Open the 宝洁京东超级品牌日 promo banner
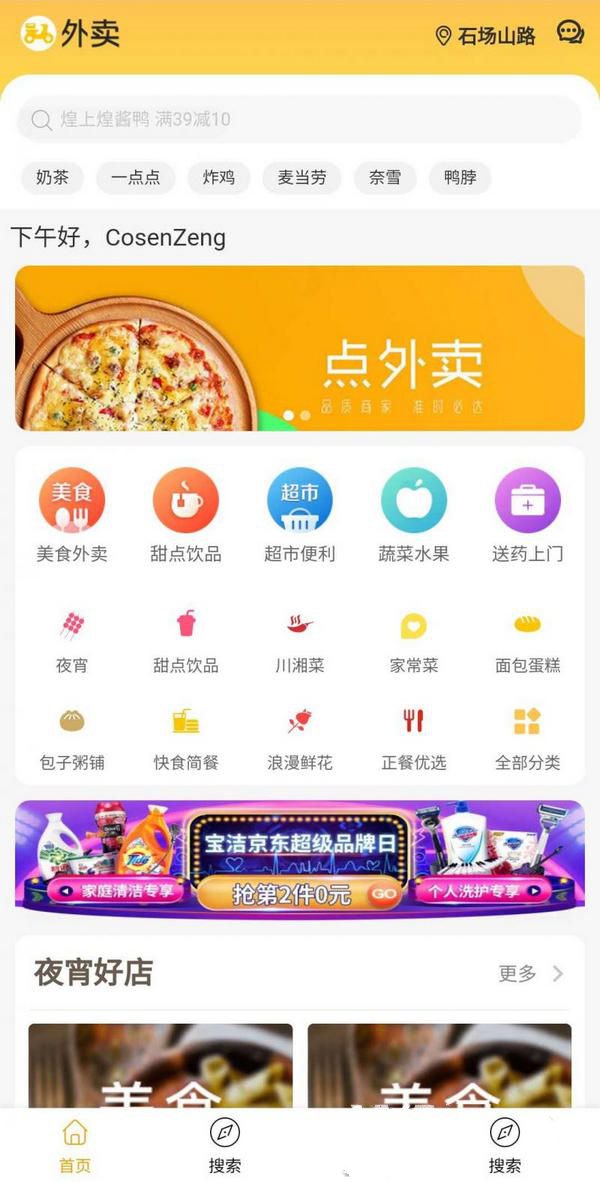Screen dimensions: 600x1182 (300, 857)
